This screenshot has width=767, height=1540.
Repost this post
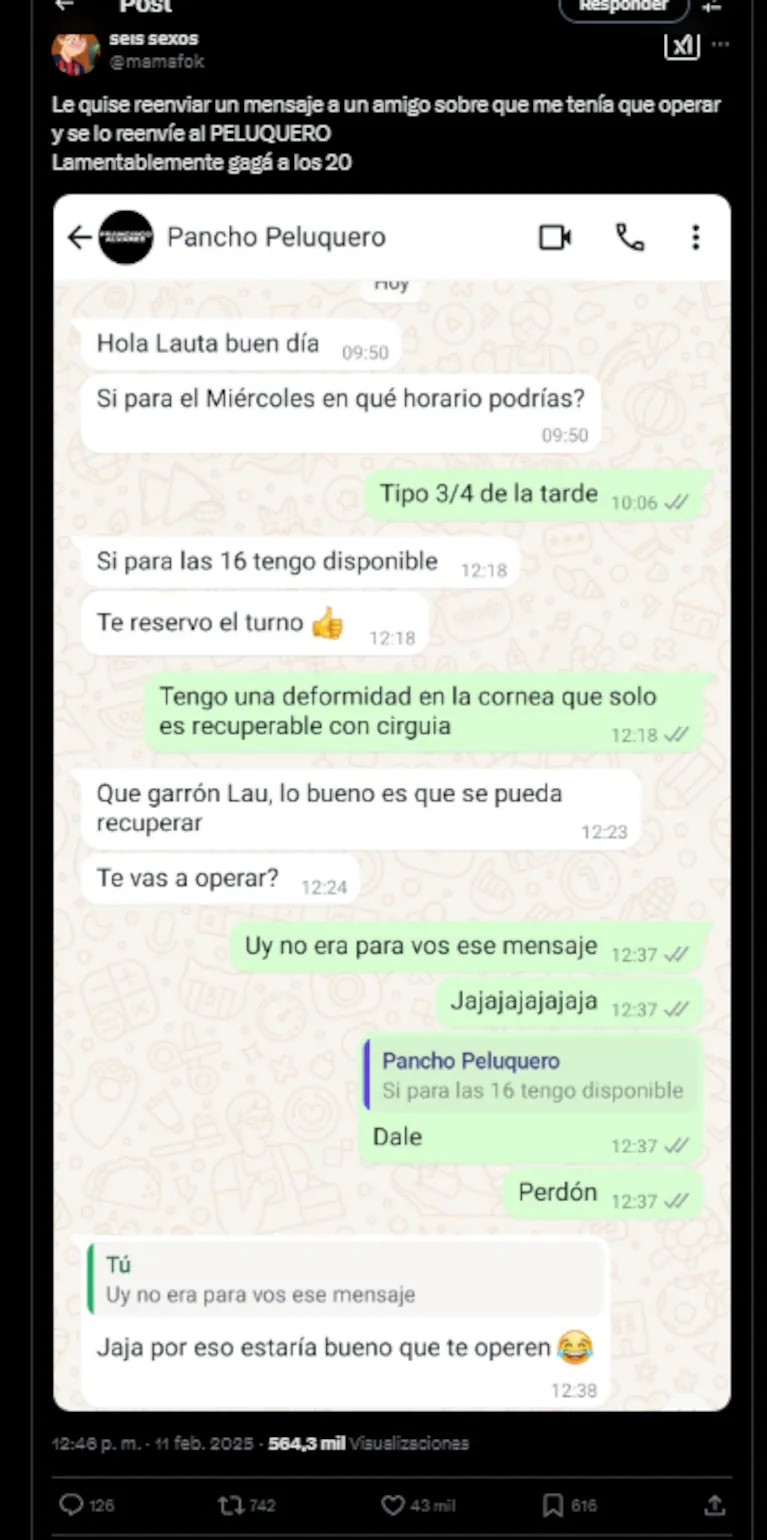231,1504
